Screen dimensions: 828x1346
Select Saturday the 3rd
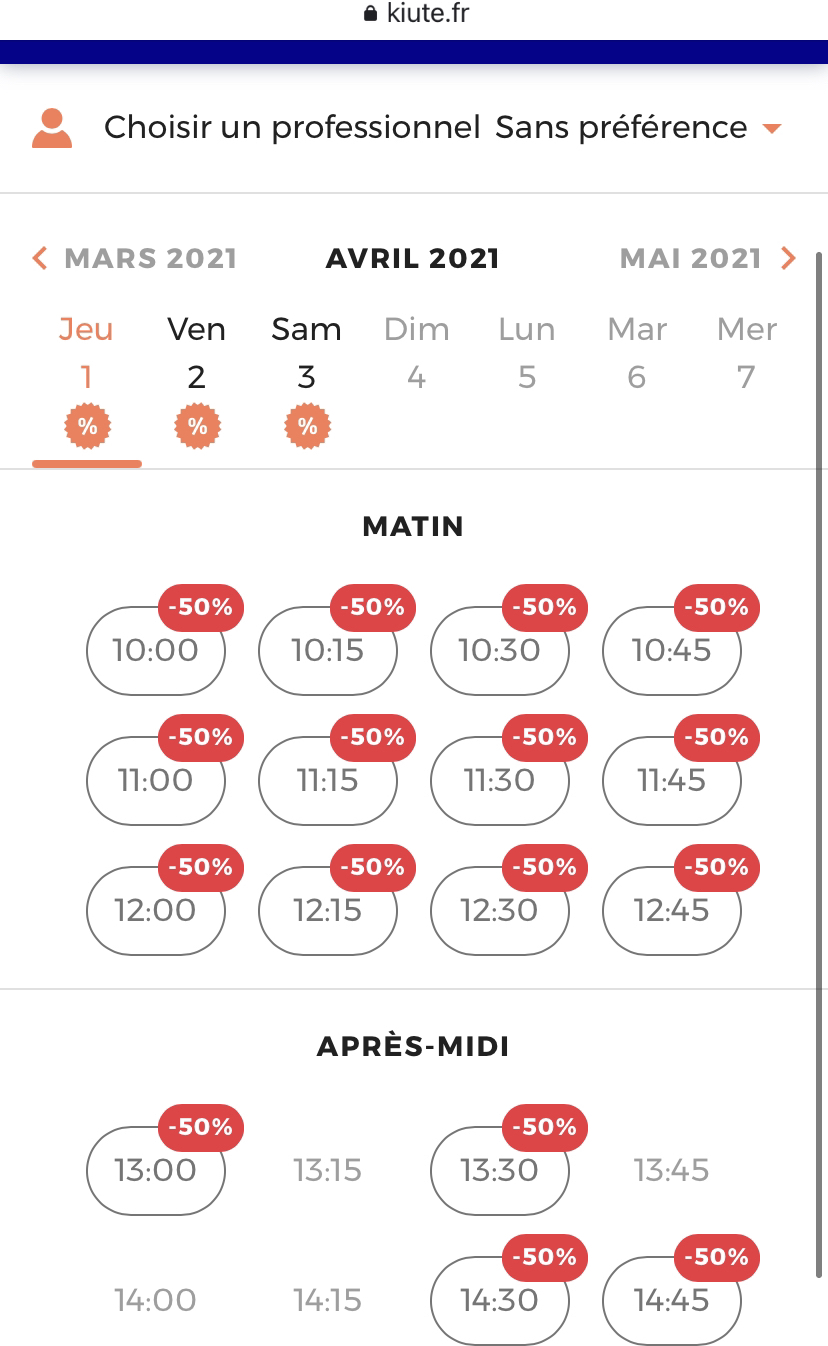click(x=306, y=377)
